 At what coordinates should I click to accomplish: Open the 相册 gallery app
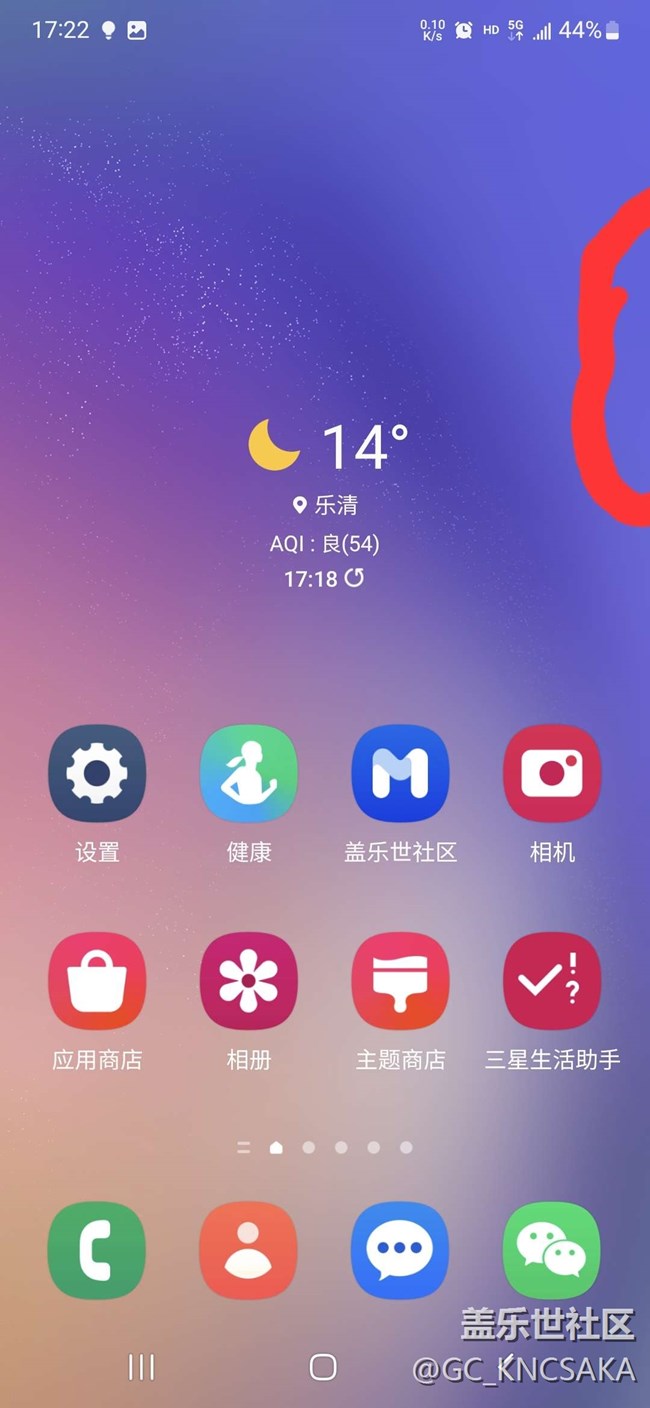coord(249,982)
